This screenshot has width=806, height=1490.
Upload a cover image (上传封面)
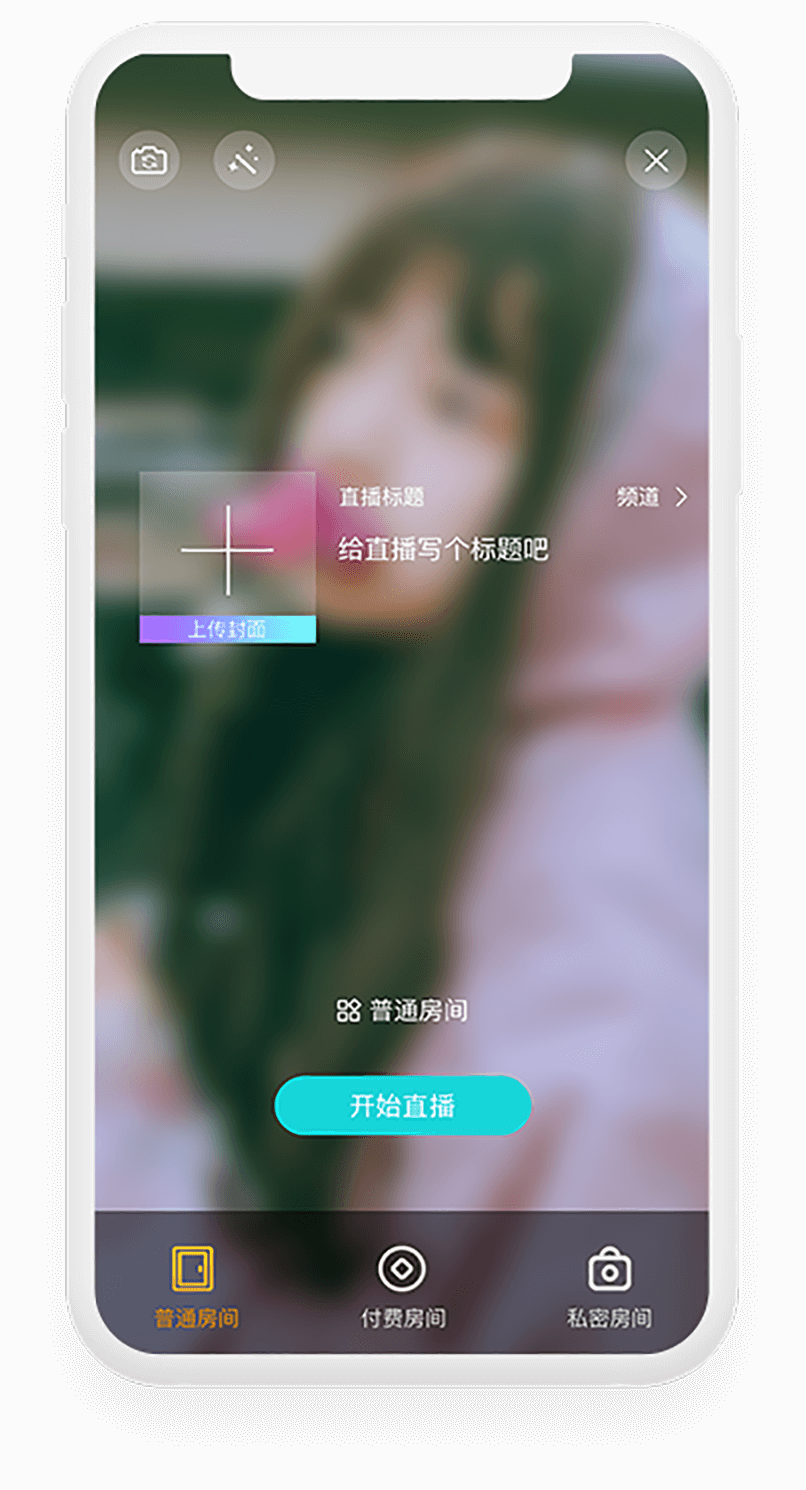(228, 557)
